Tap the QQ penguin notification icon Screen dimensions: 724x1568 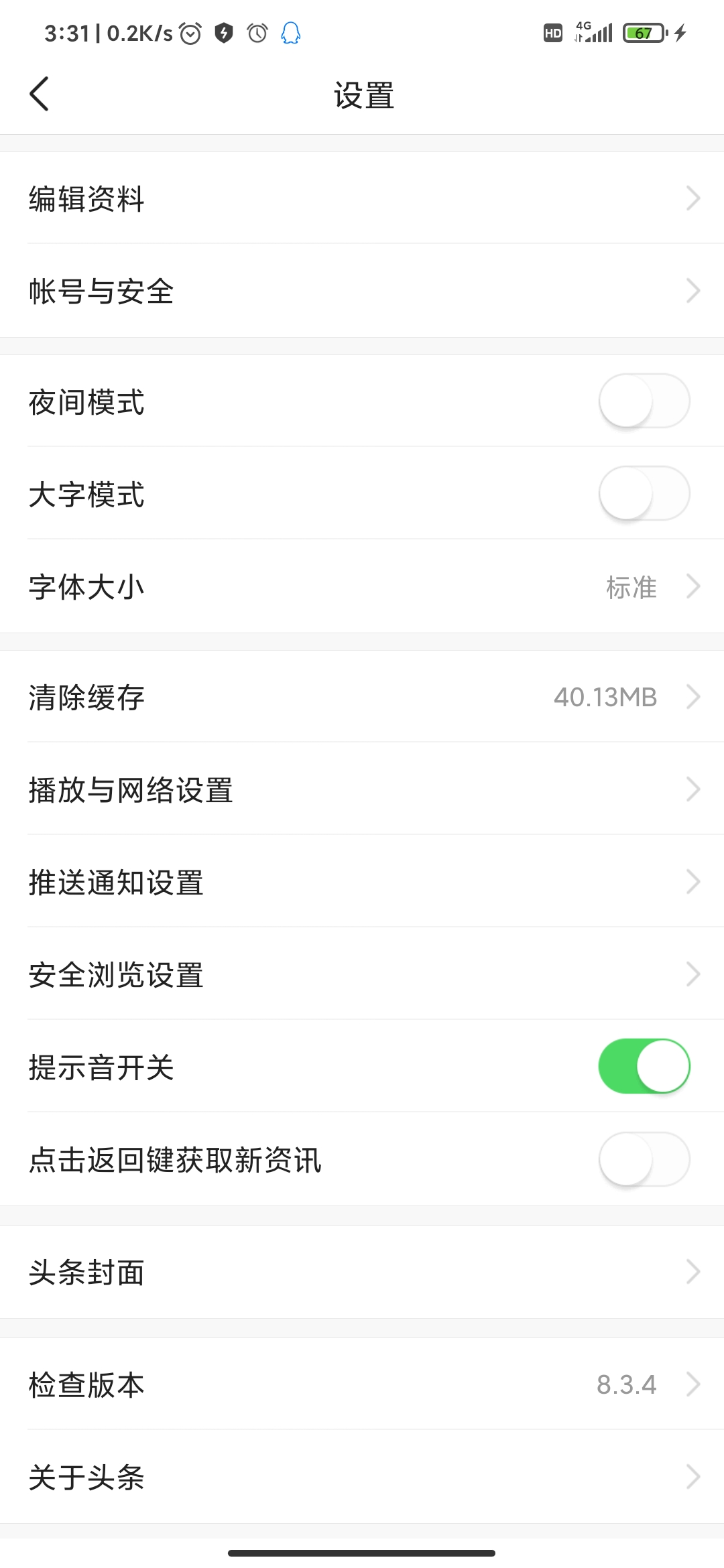(x=290, y=32)
